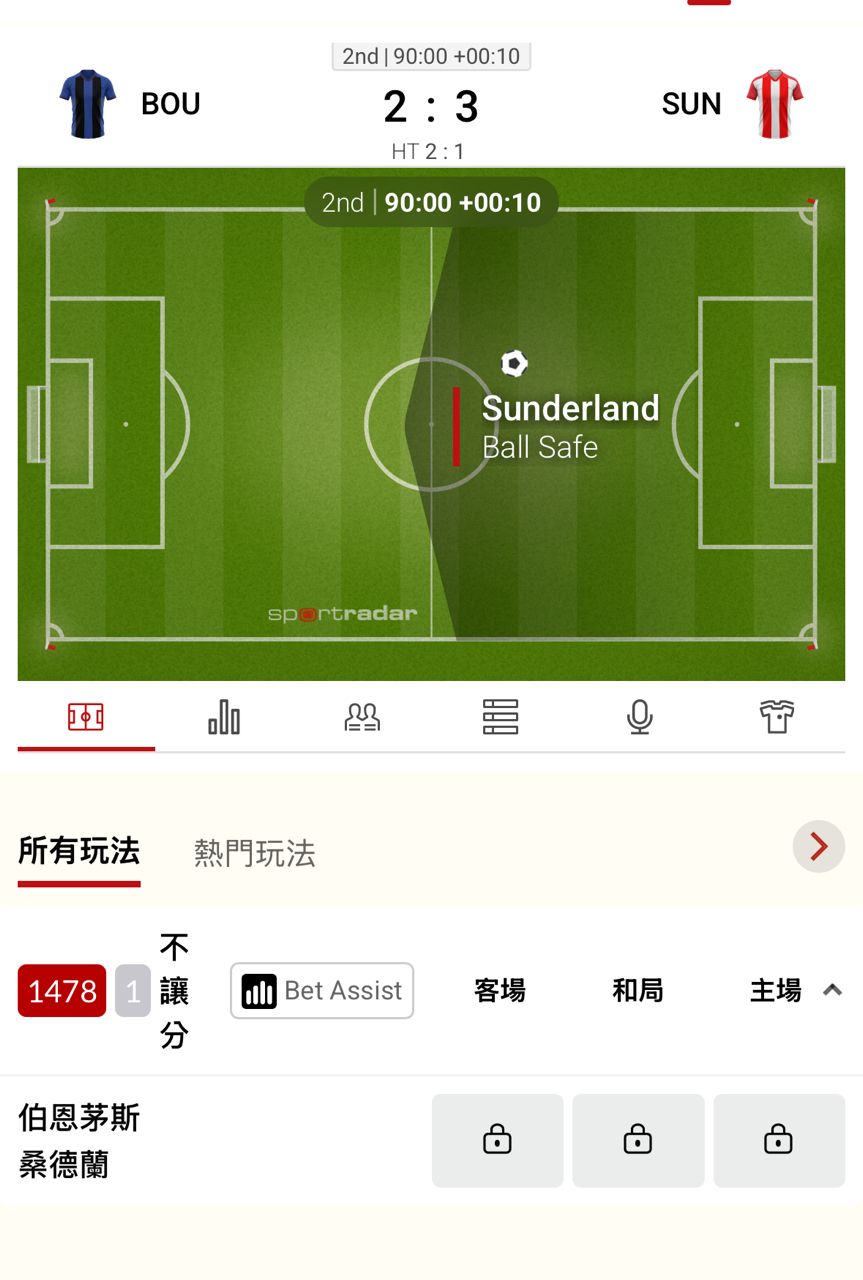Switch to the pitch view tab

click(x=86, y=717)
